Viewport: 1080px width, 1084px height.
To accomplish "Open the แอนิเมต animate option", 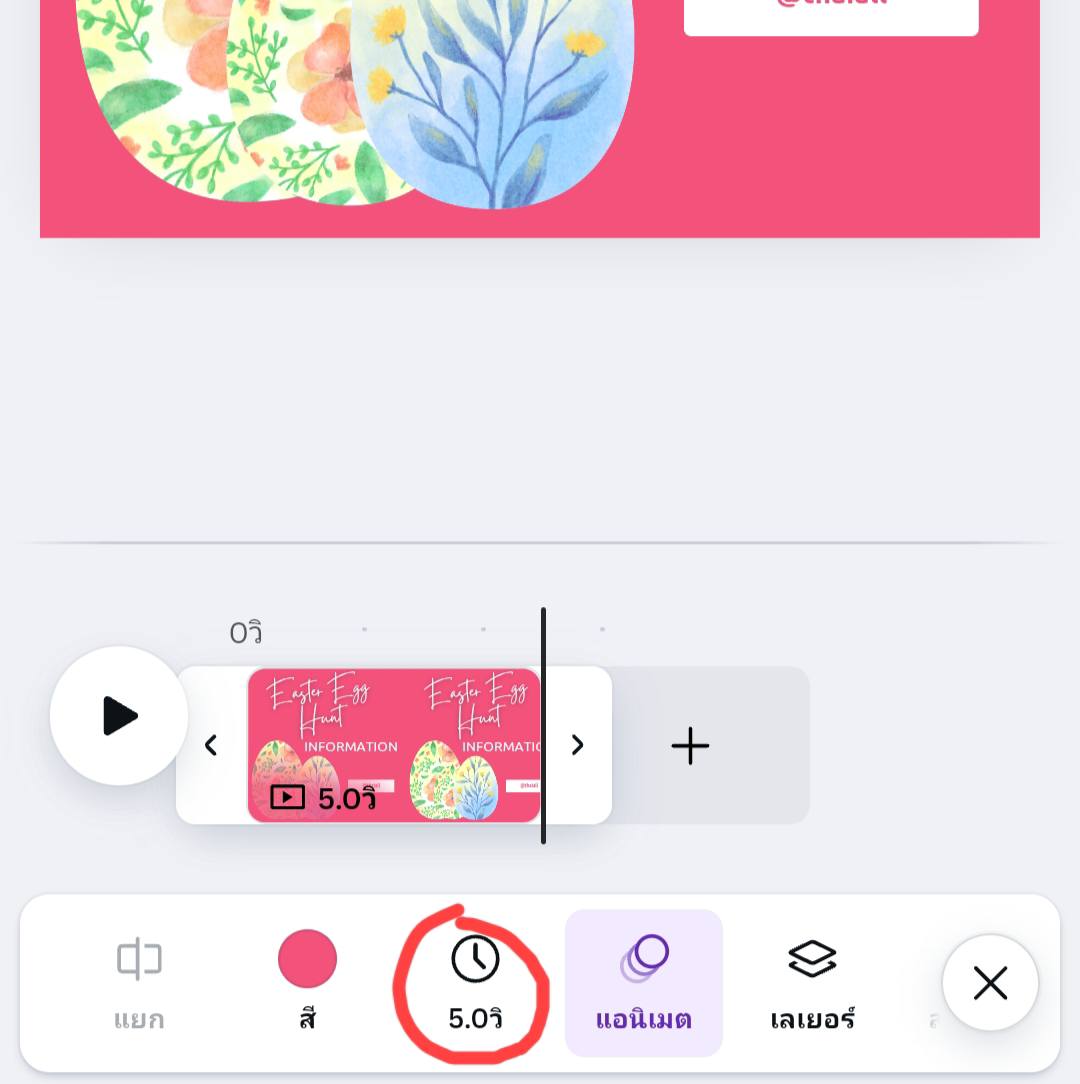I will [x=643, y=983].
